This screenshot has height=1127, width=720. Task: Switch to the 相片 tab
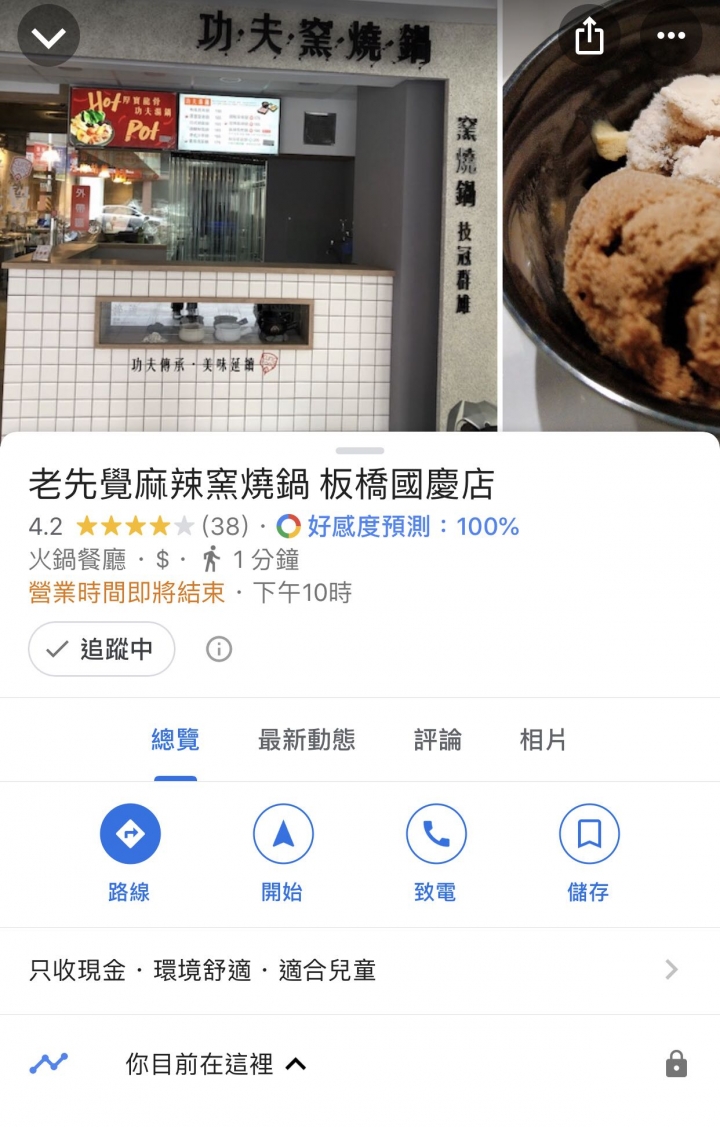point(543,740)
